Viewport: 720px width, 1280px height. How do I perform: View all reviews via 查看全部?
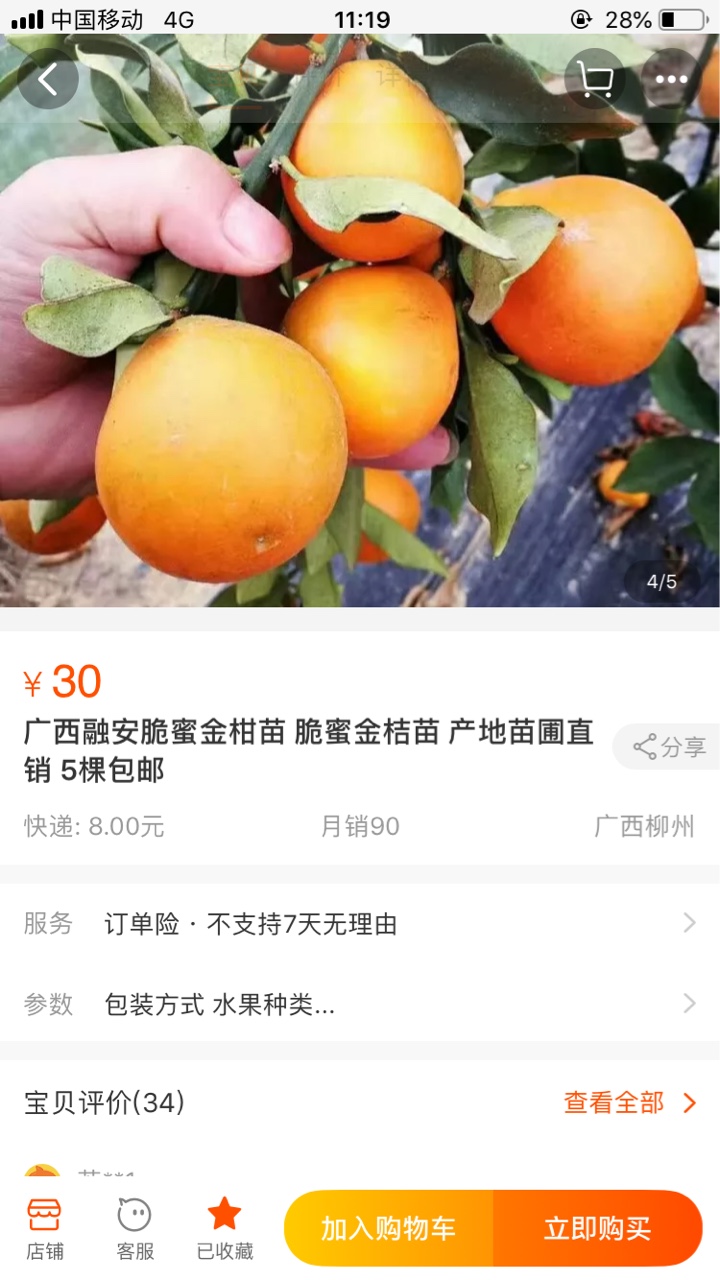(630, 1103)
